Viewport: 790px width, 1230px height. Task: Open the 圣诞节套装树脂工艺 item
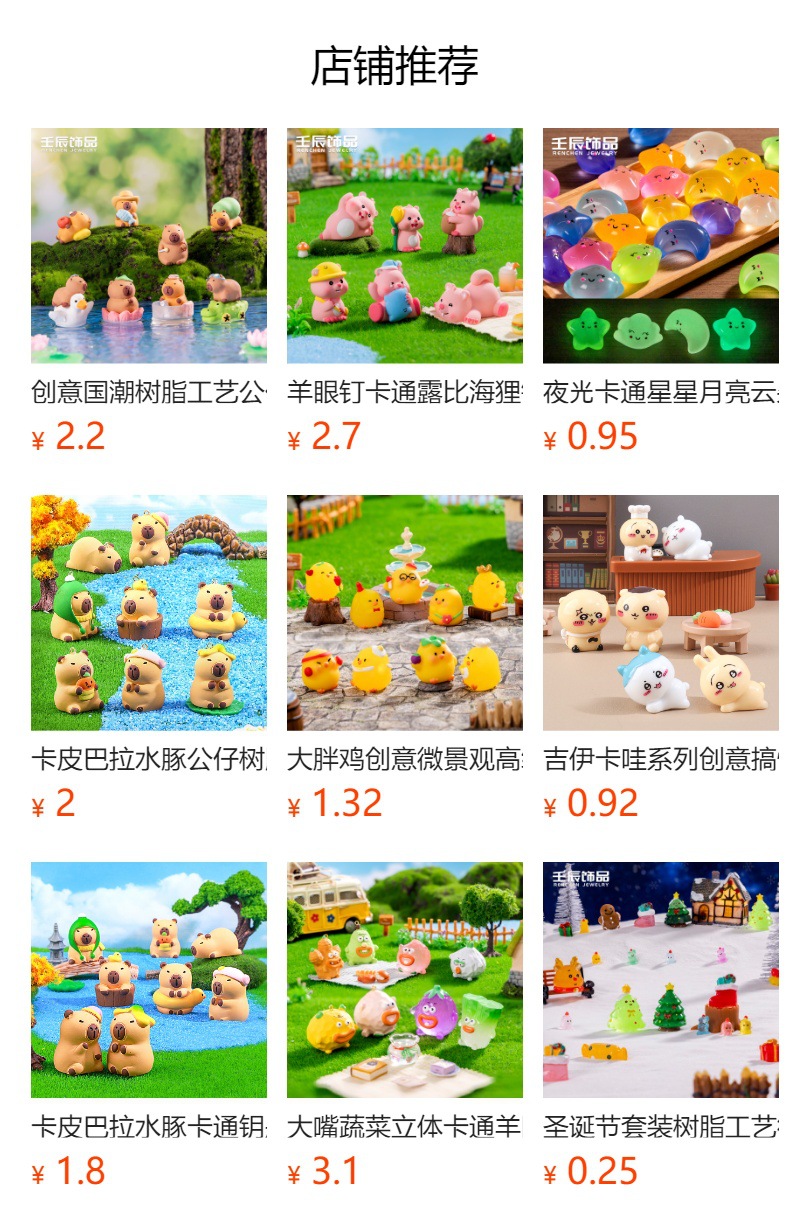(x=660, y=980)
